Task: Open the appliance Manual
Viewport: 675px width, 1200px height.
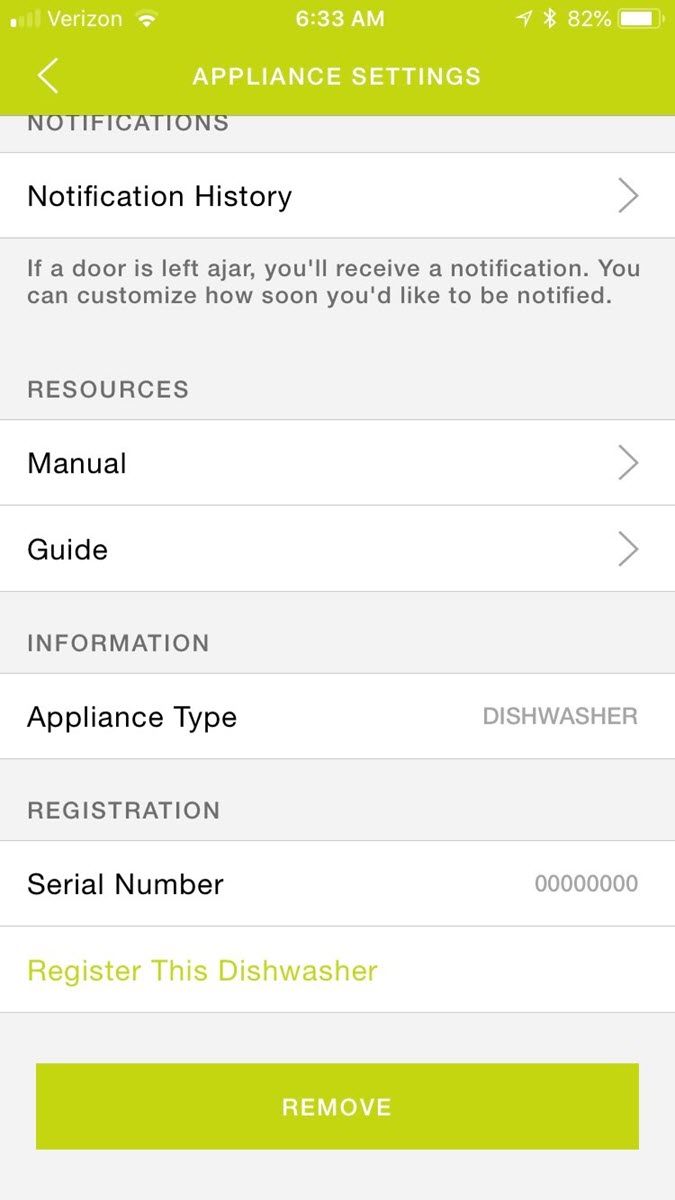Action: [336, 463]
